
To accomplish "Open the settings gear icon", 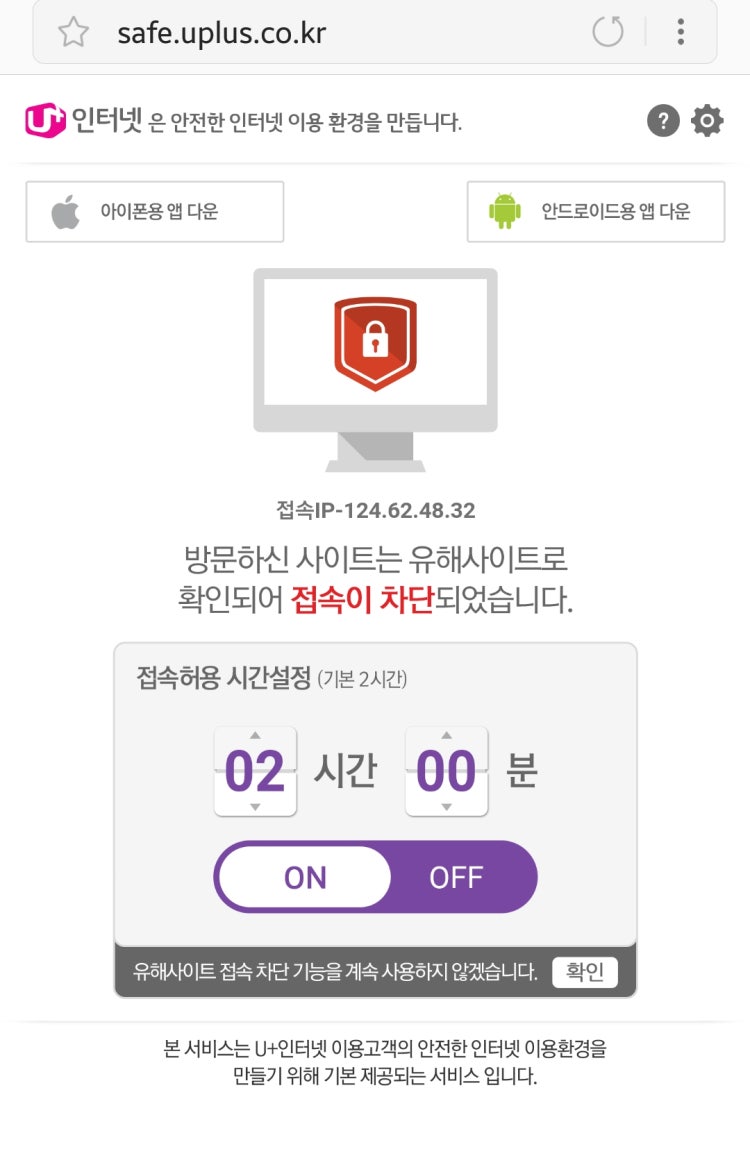I will click(x=707, y=121).
